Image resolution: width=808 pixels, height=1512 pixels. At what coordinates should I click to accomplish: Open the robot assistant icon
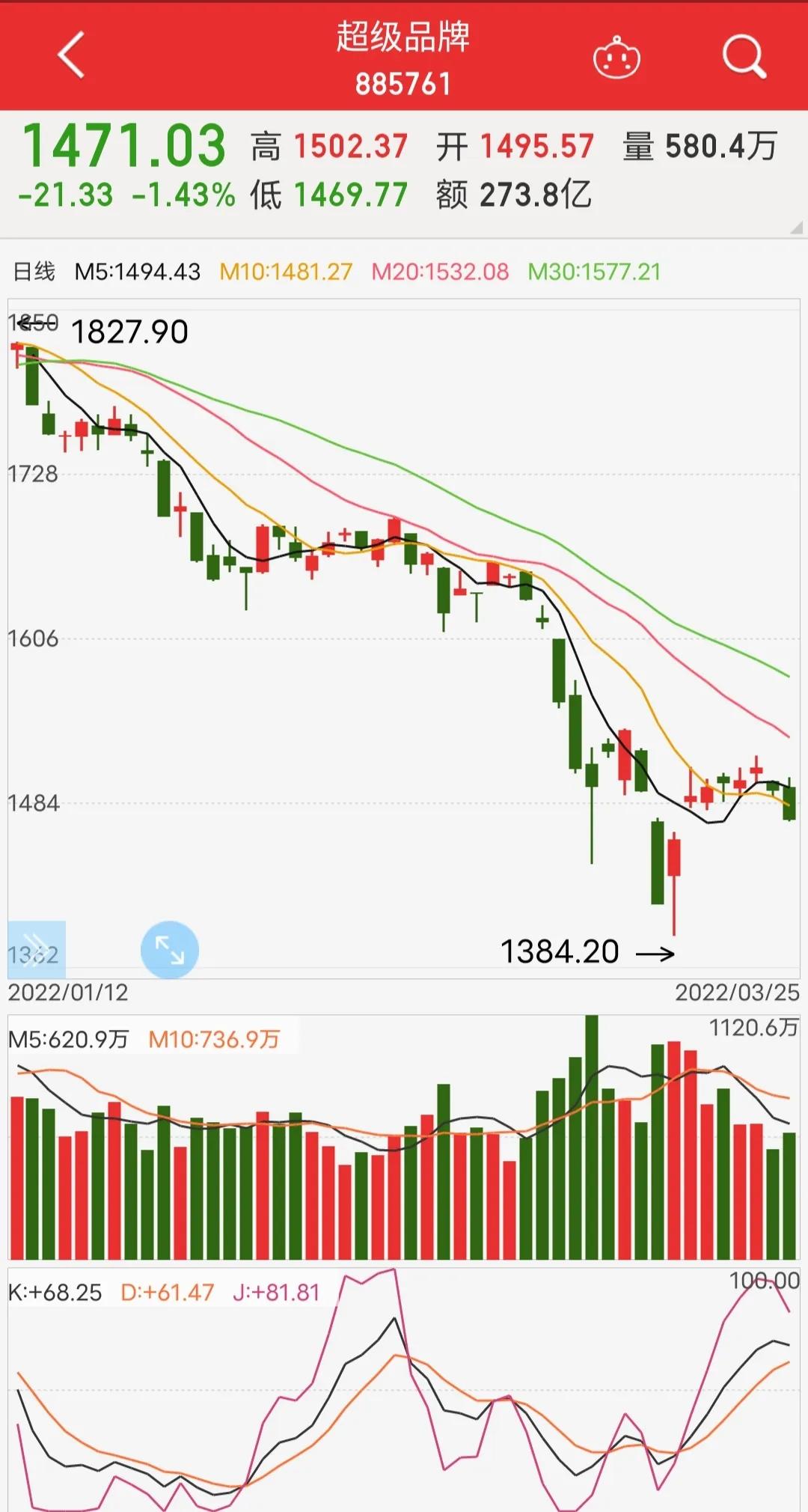(616, 58)
